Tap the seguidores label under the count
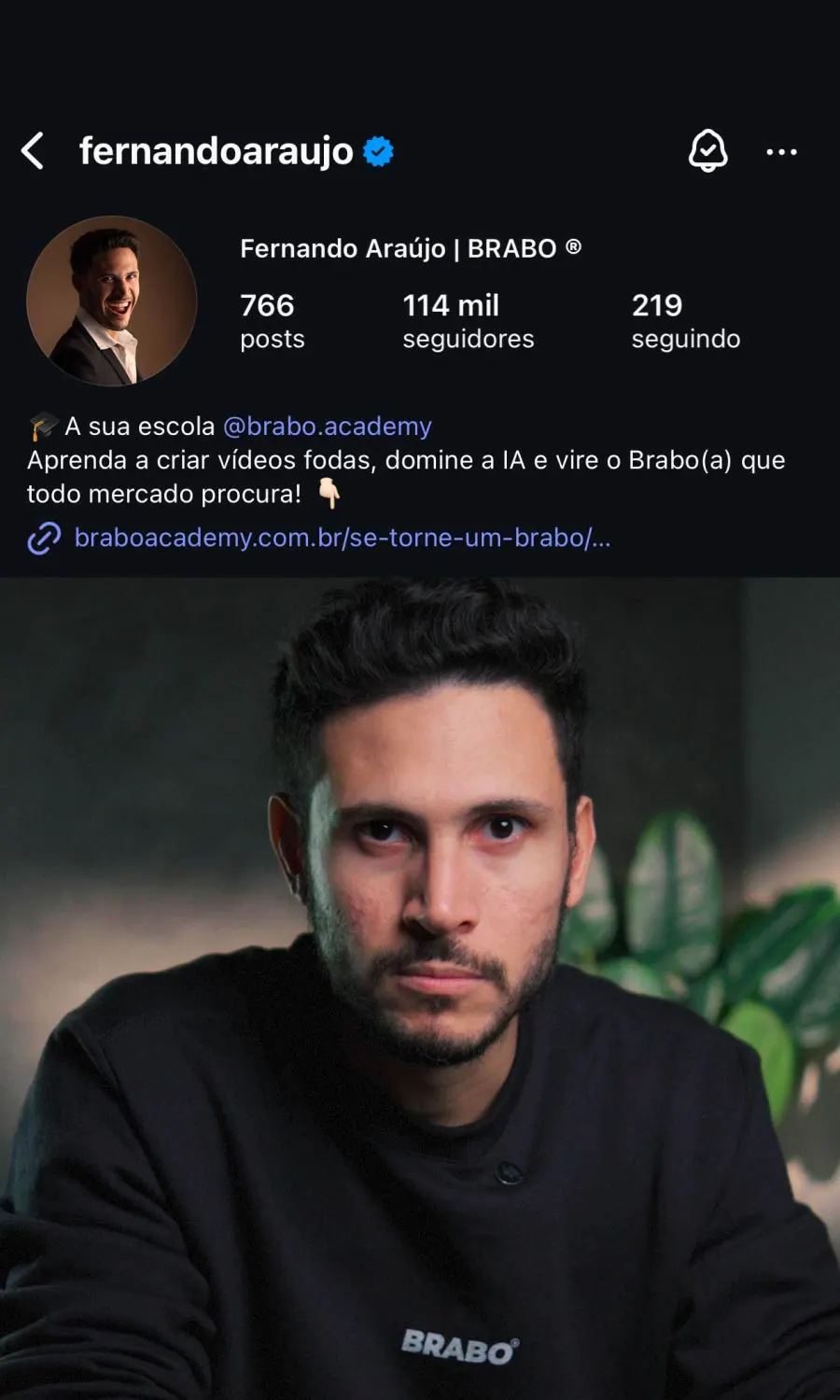The image size is (840, 1400). coord(467,339)
